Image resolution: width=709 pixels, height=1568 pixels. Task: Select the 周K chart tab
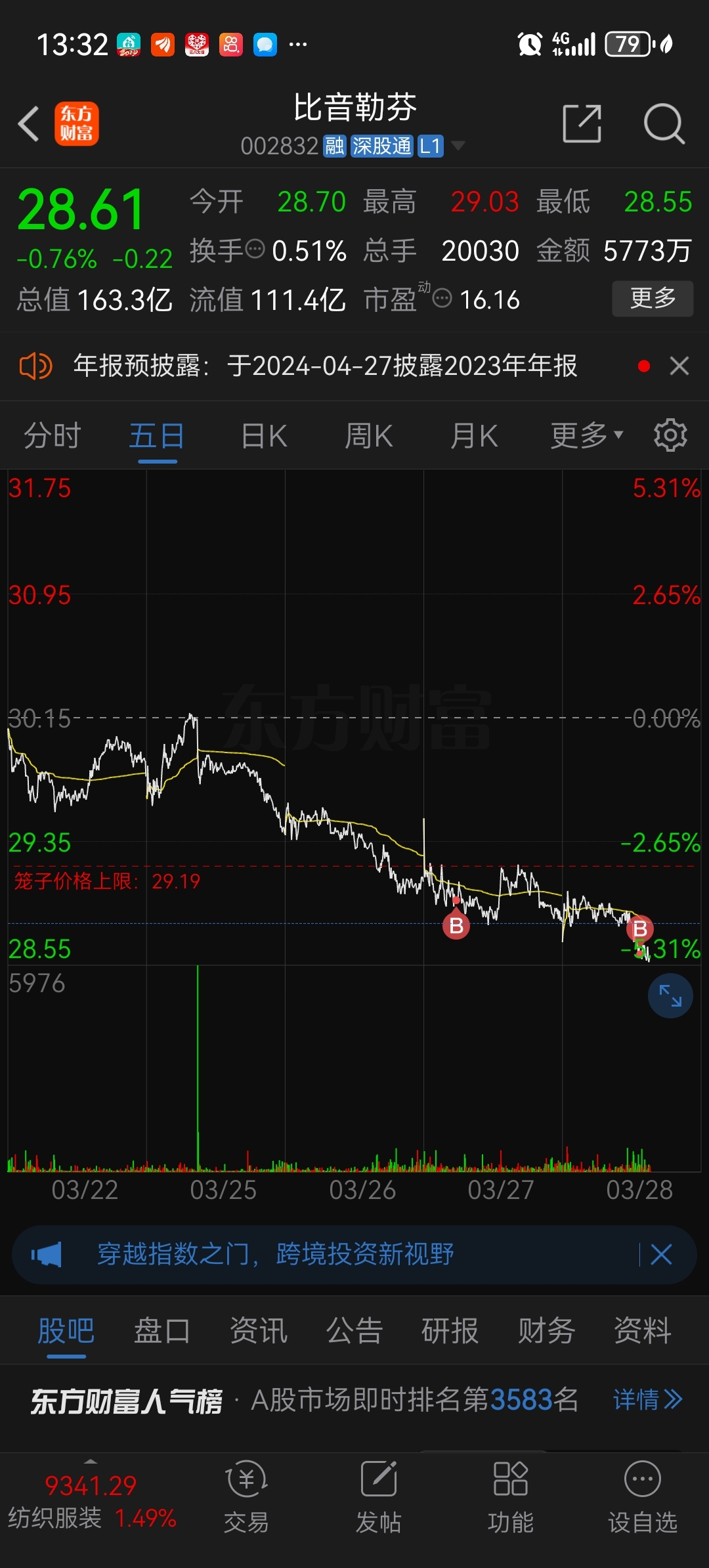tap(369, 436)
